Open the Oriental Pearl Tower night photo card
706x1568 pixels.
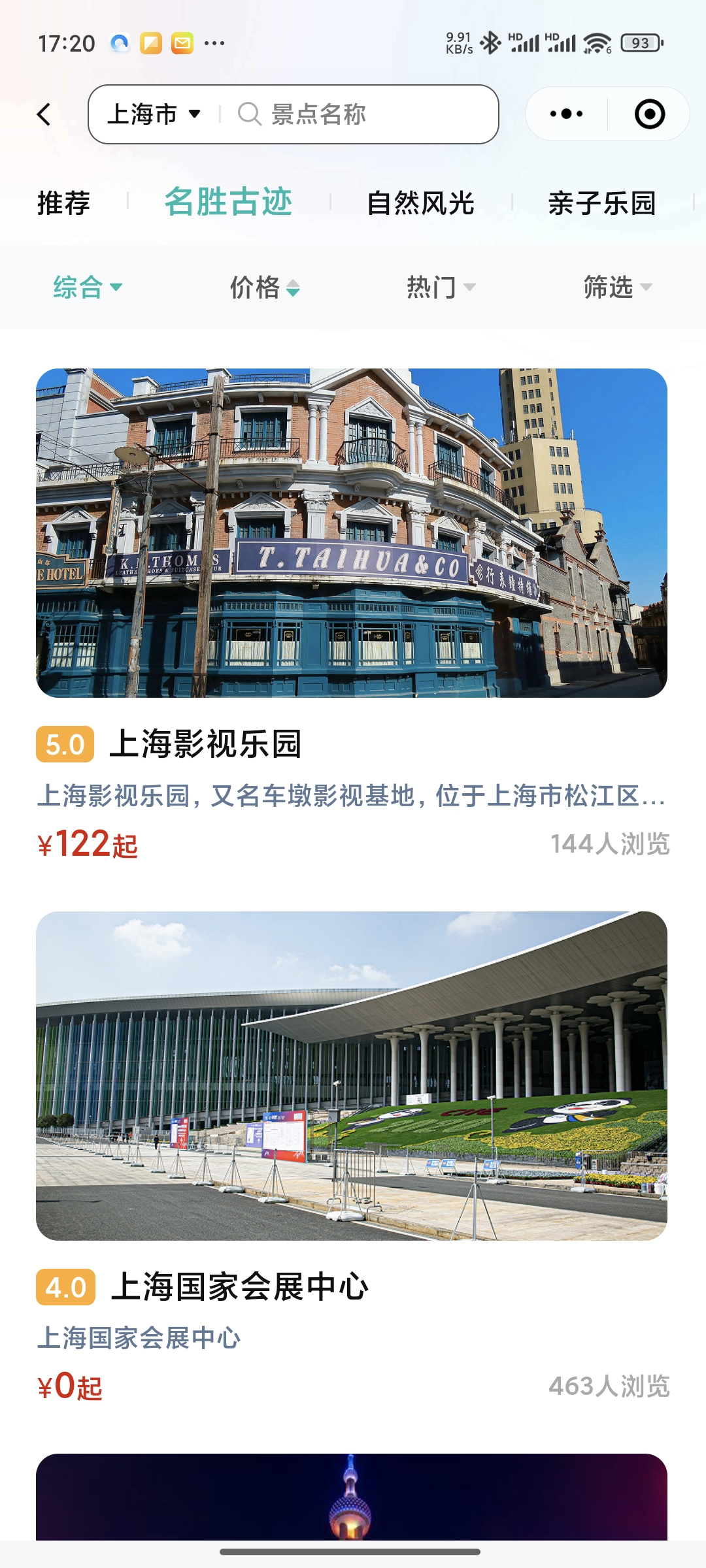click(352, 1496)
